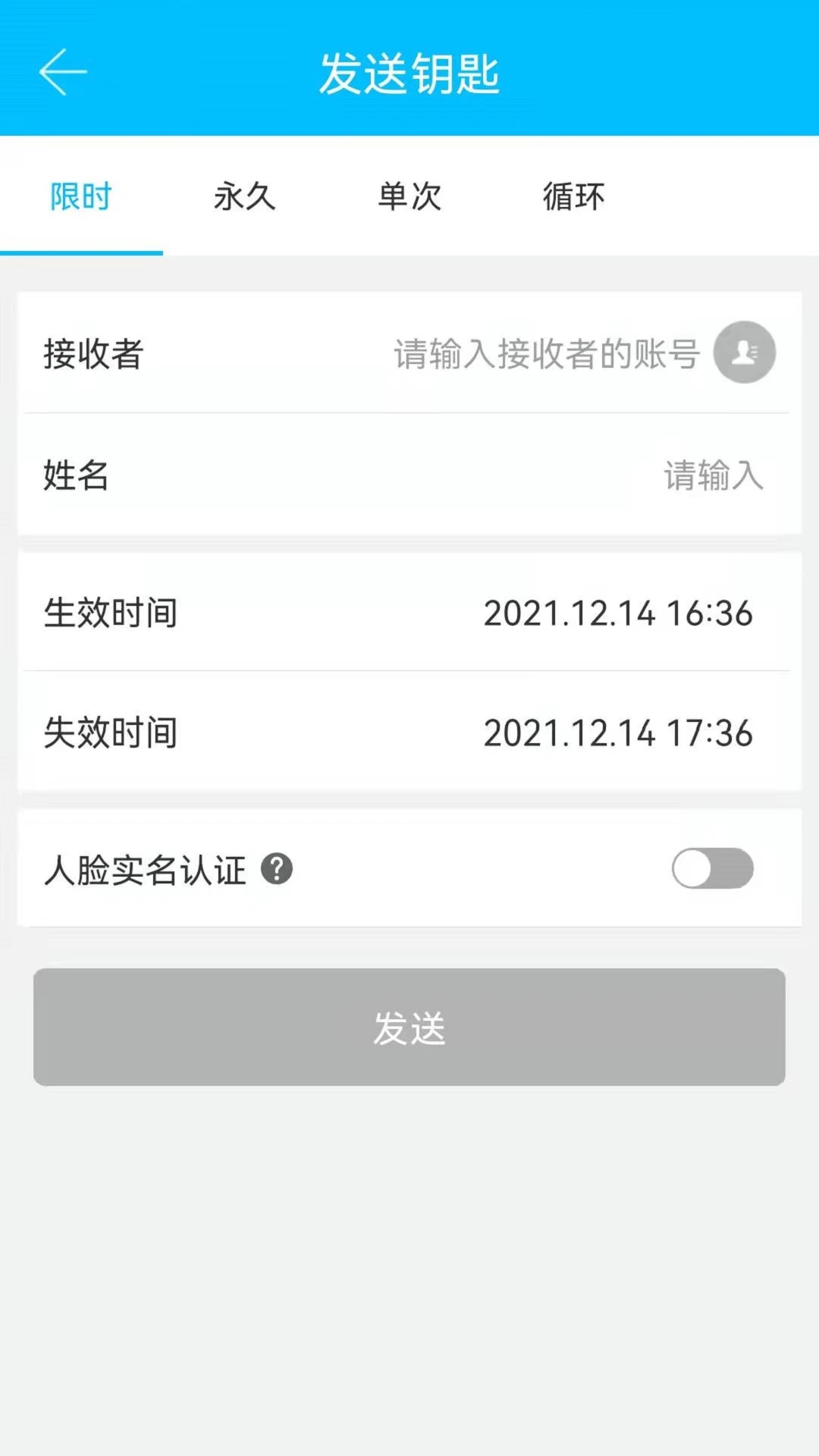This screenshot has height=1456, width=819.
Task: Tap the face verification toggle control
Action: (x=711, y=870)
